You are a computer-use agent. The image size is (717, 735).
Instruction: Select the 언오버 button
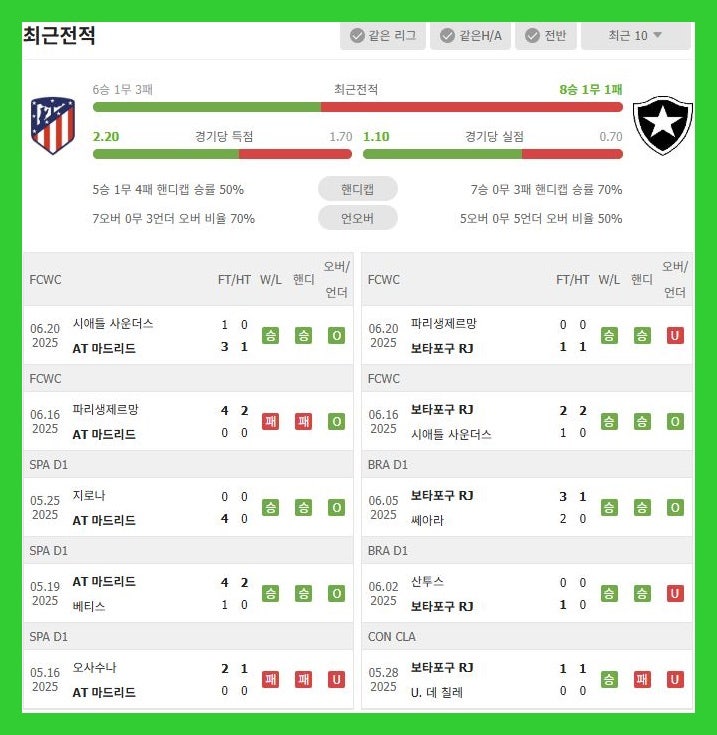point(357,218)
